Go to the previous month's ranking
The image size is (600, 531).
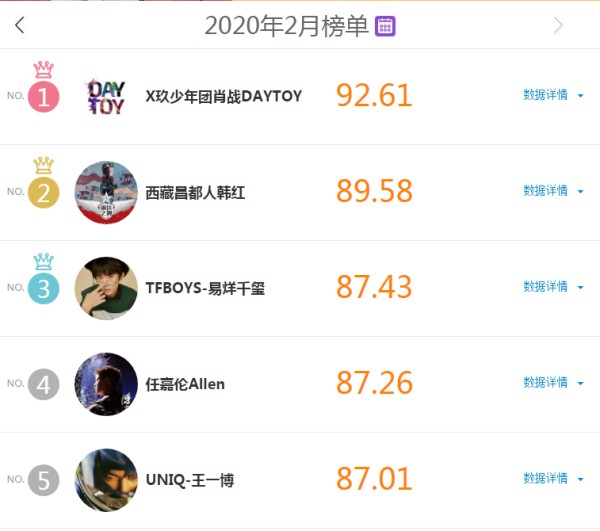tap(20, 26)
